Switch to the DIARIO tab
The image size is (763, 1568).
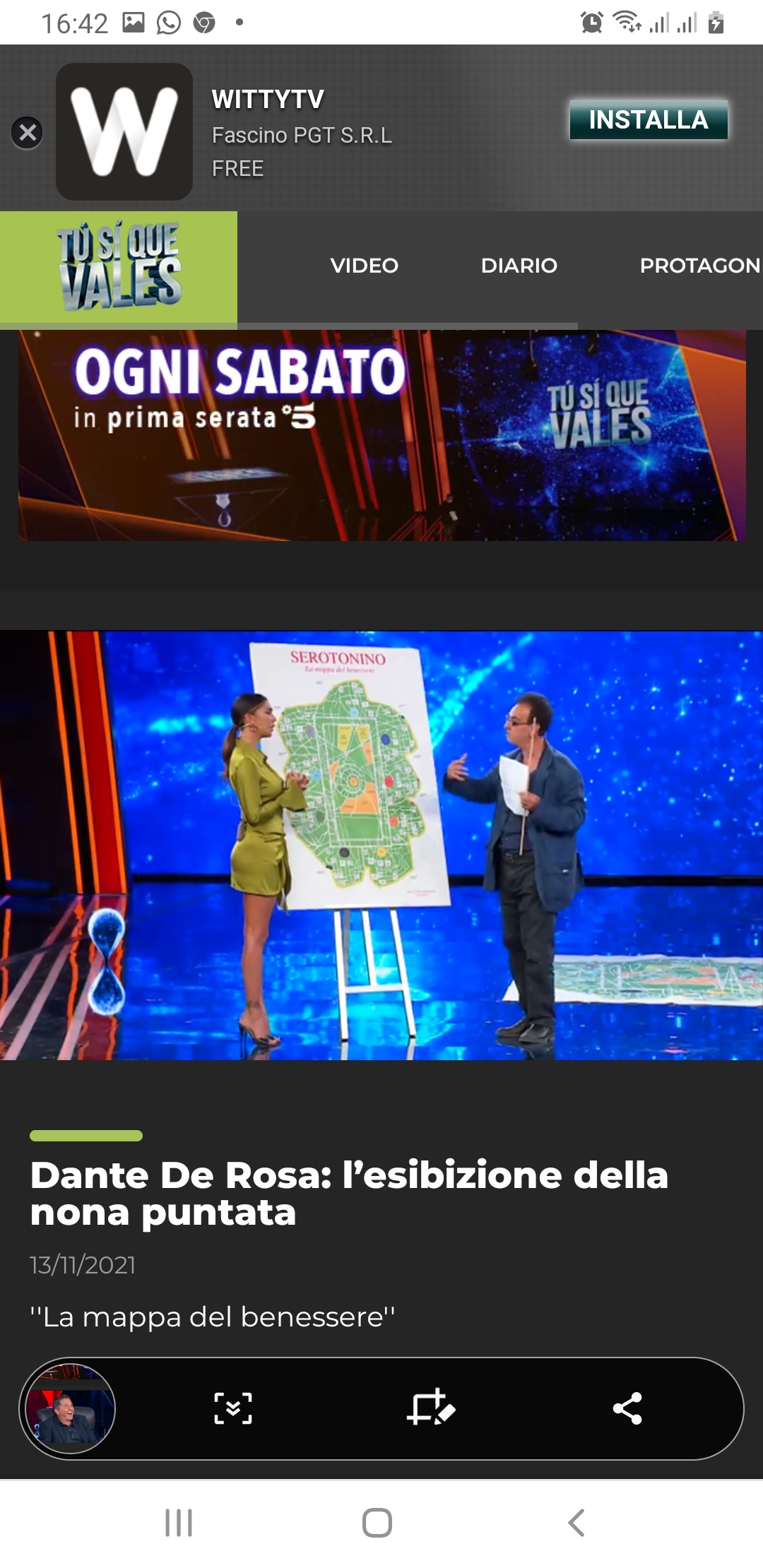(519, 266)
